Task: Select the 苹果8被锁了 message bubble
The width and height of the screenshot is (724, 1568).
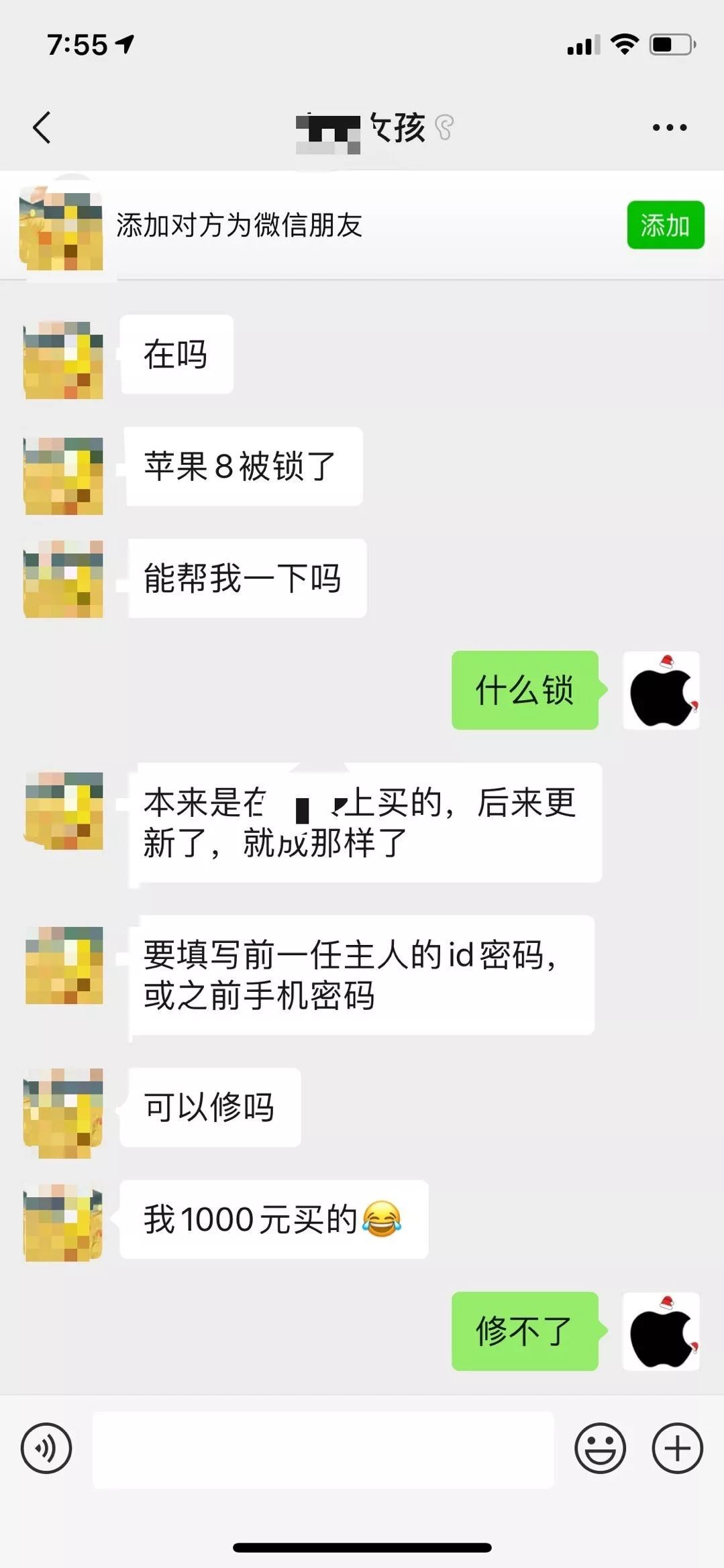Action: [243, 466]
